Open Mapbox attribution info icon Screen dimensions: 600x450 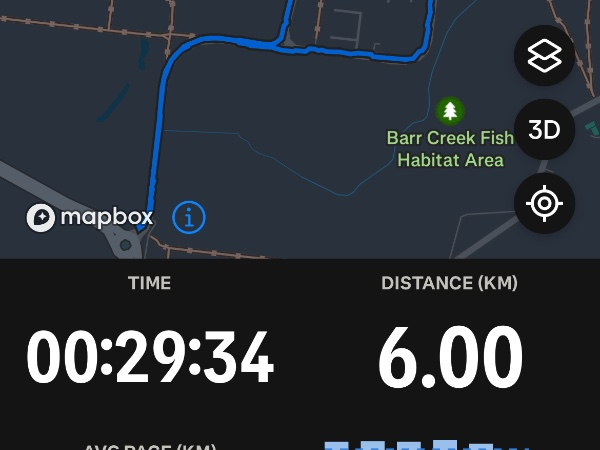[x=189, y=216]
